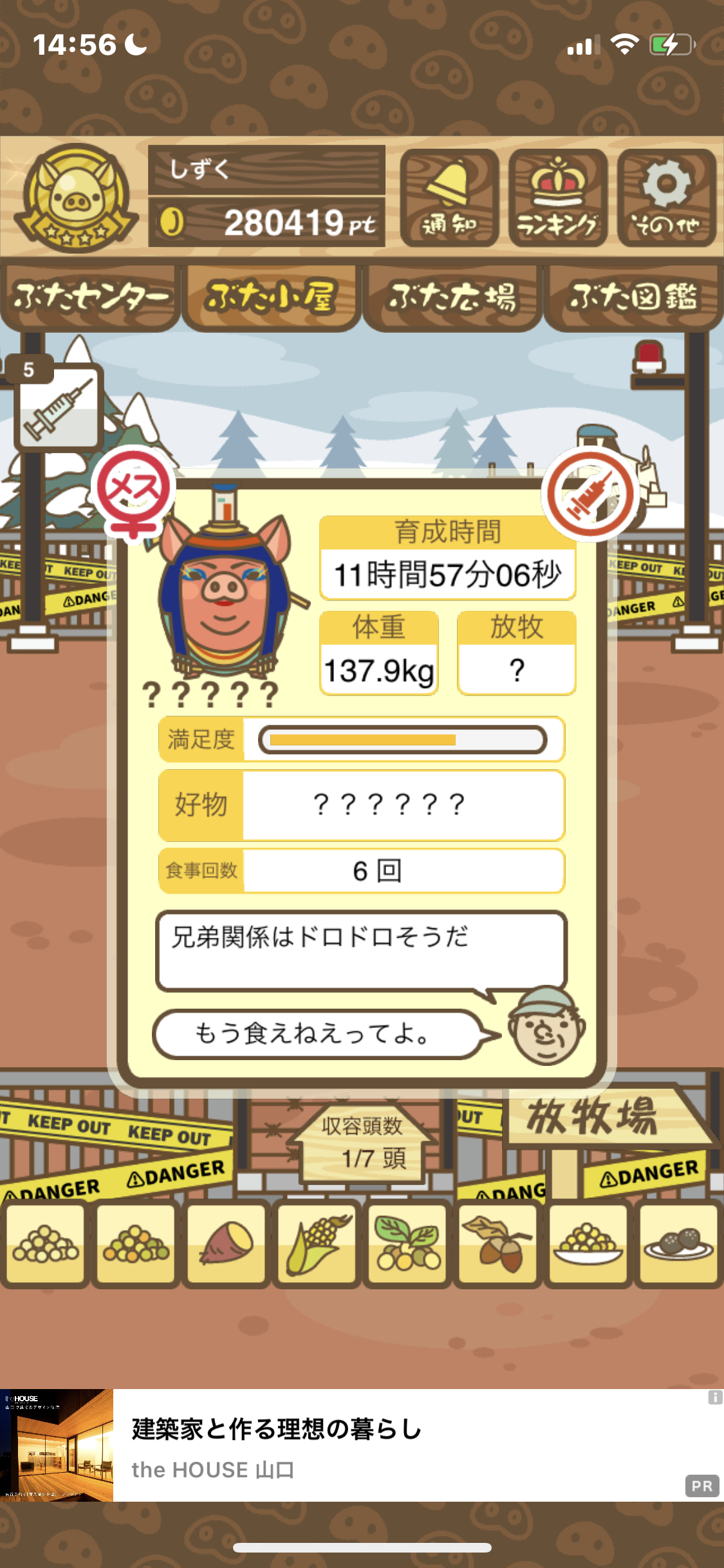The image size is (724, 1568).
Task: Feed the pig the sweet potato
Action: click(226, 1244)
